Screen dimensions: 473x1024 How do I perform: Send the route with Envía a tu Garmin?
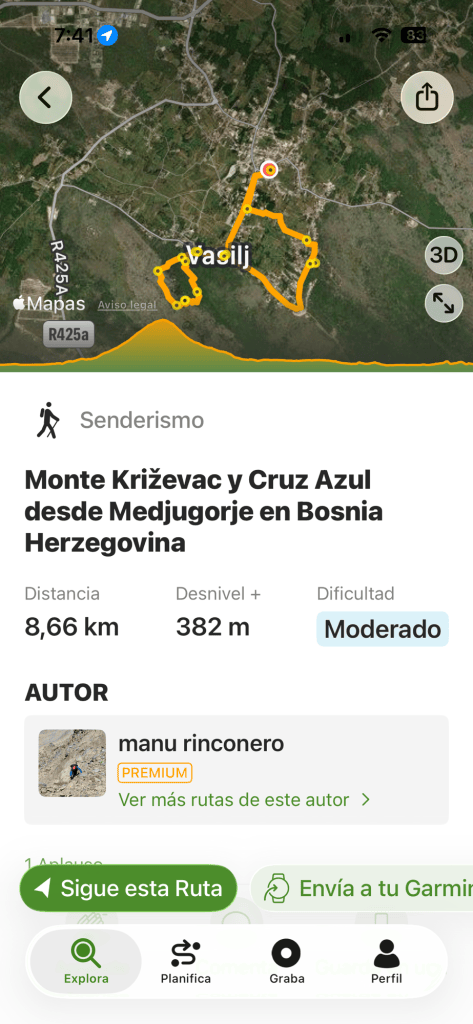pyautogui.click(x=362, y=888)
